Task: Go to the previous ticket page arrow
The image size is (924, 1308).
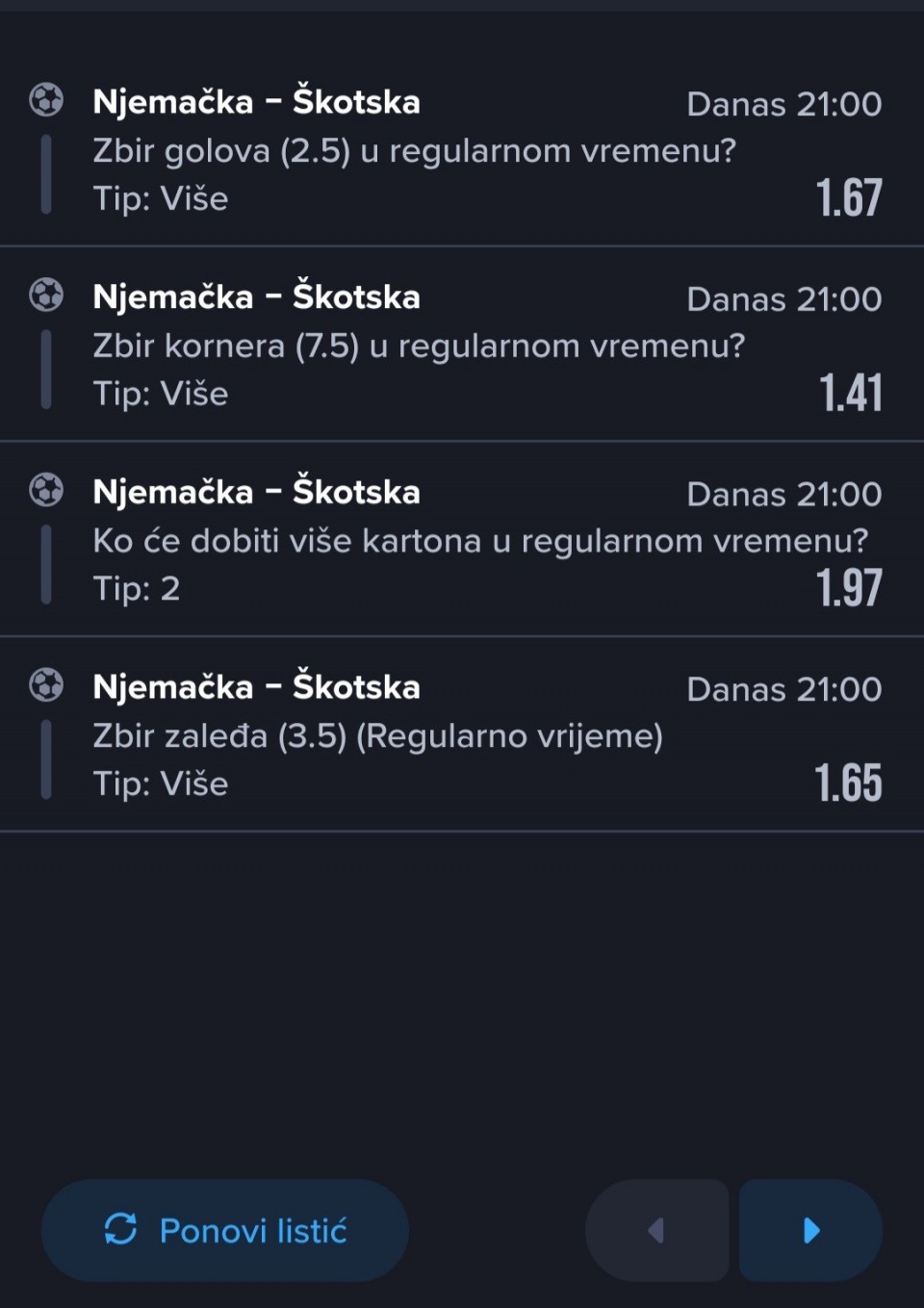Action: click(656, 1230)
